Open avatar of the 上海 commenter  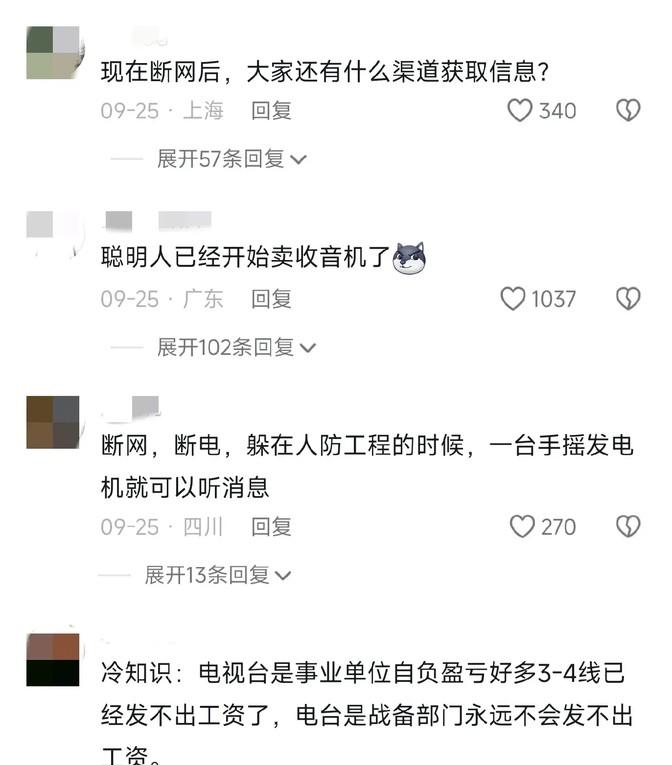(52, 52)
